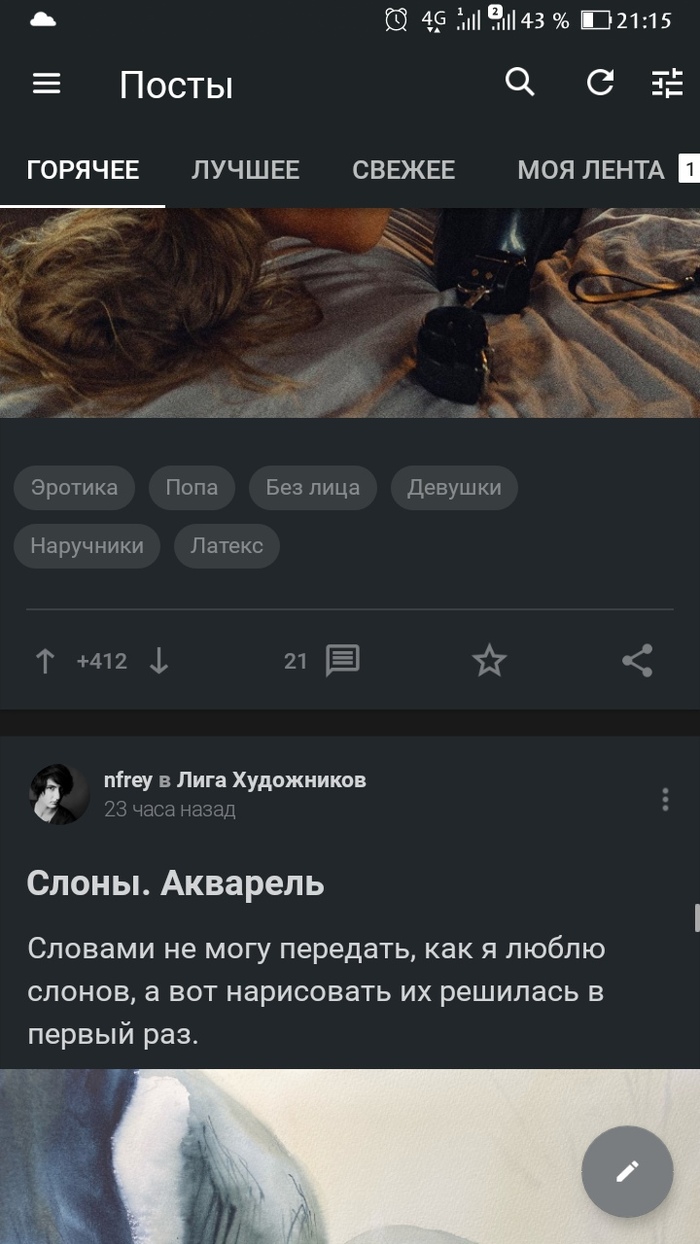The height and width of the screenshot is (1244, 700).
Task: Tap the Латекс tag chip
Action: pos(227,546)
